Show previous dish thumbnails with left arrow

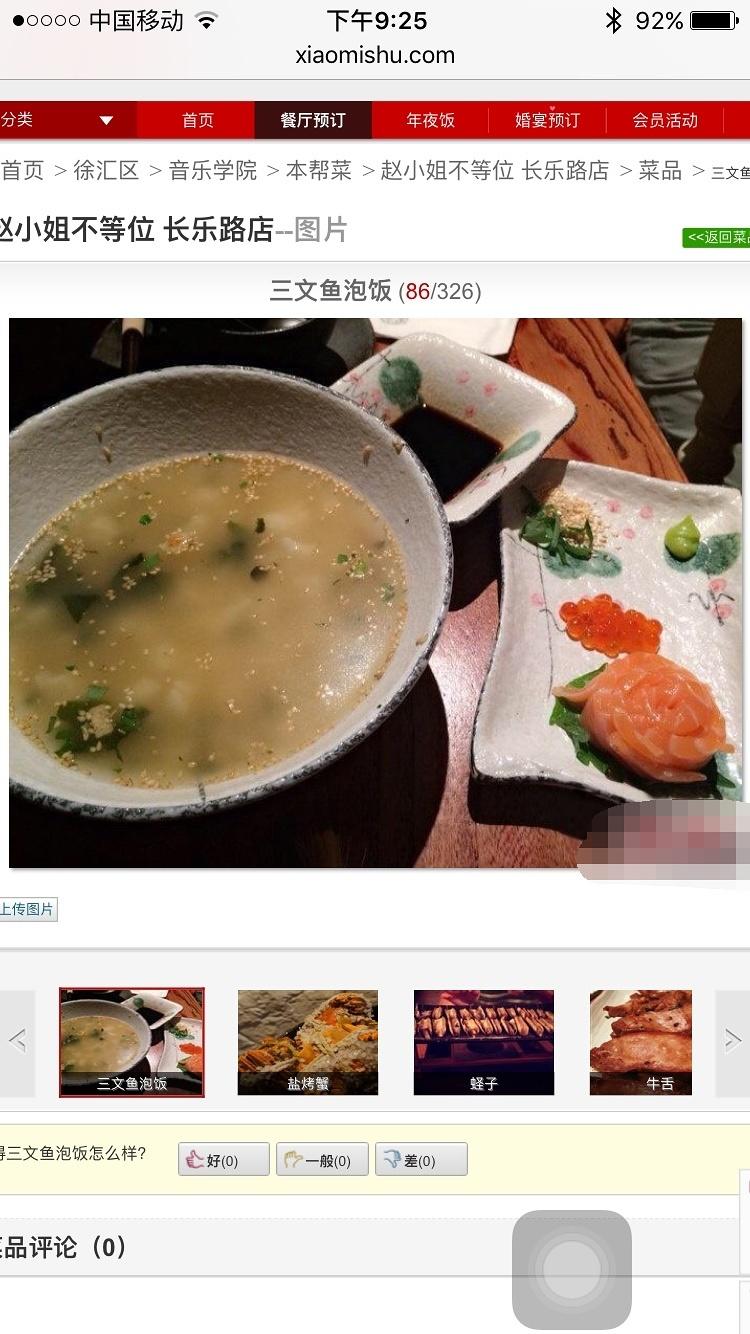17,1042
